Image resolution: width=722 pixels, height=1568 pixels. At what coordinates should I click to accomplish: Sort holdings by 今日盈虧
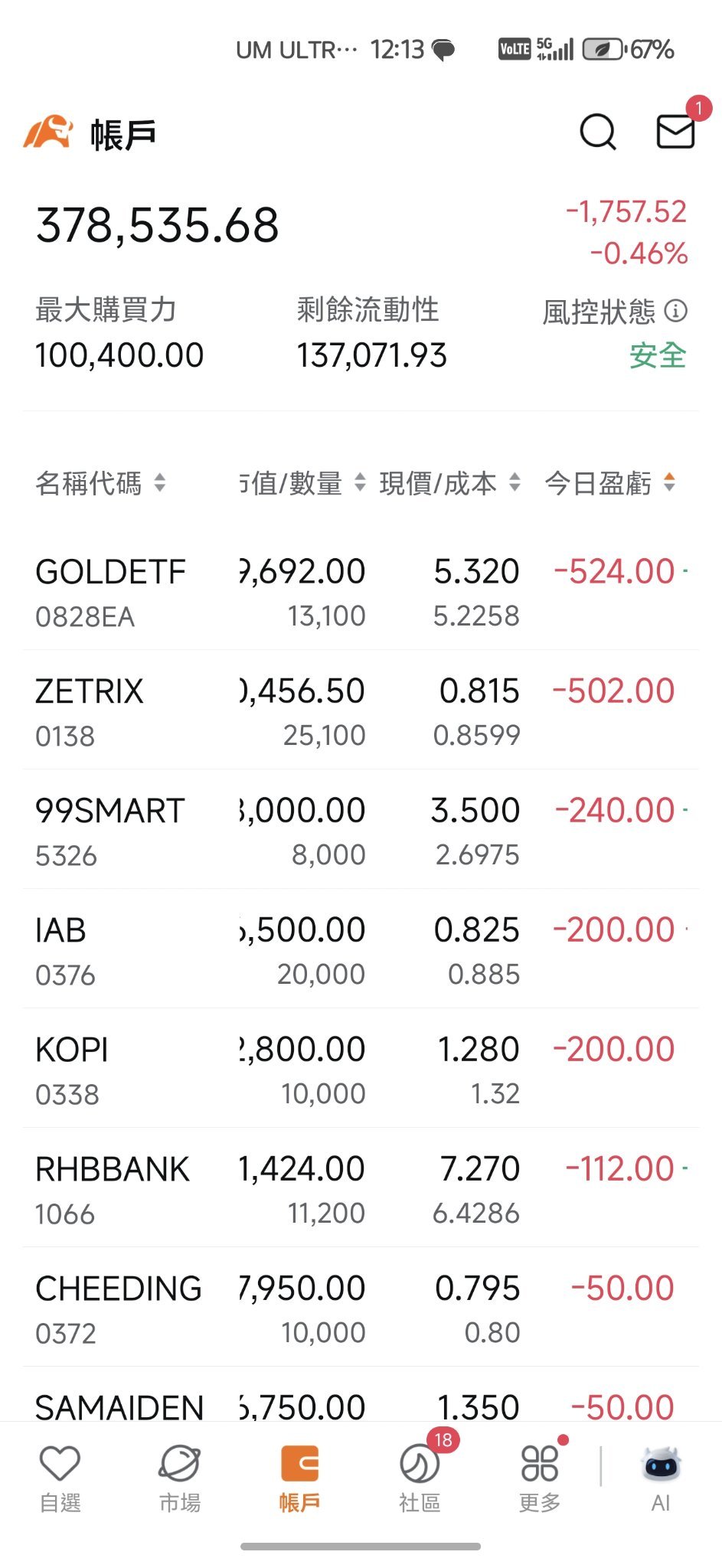[610, 482]
